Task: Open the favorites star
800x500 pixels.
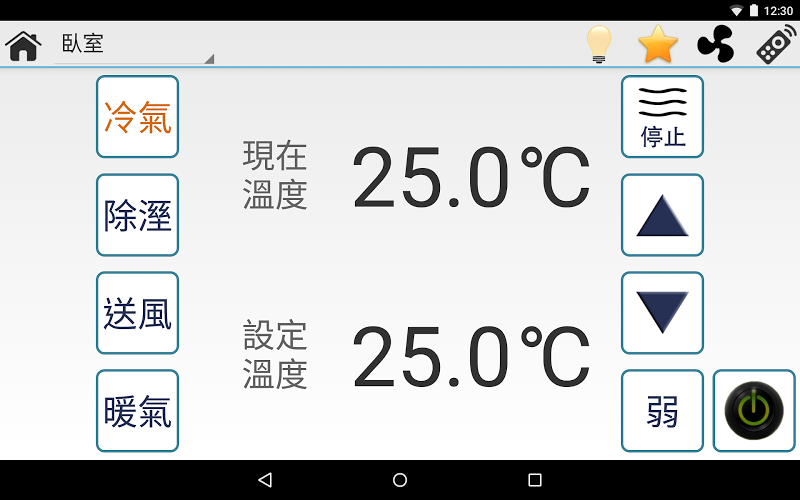Action: click(x=657, y=45)
